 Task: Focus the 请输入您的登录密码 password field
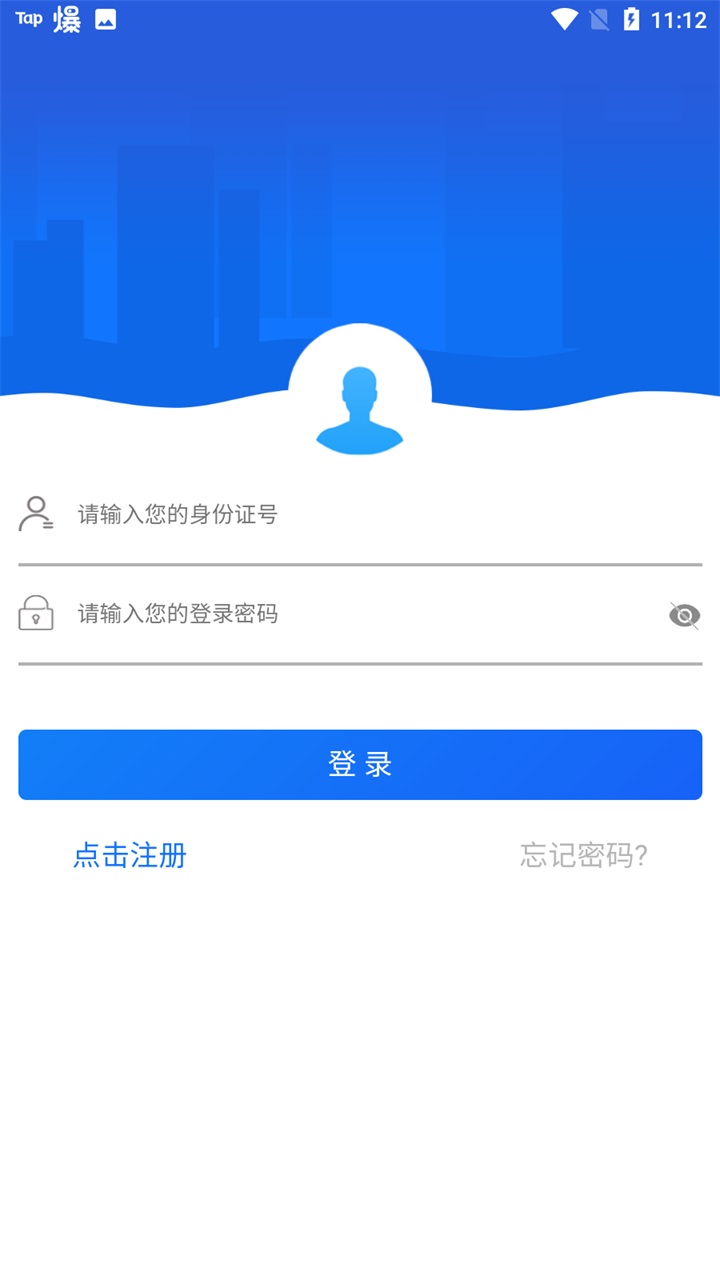click(300, 614)
